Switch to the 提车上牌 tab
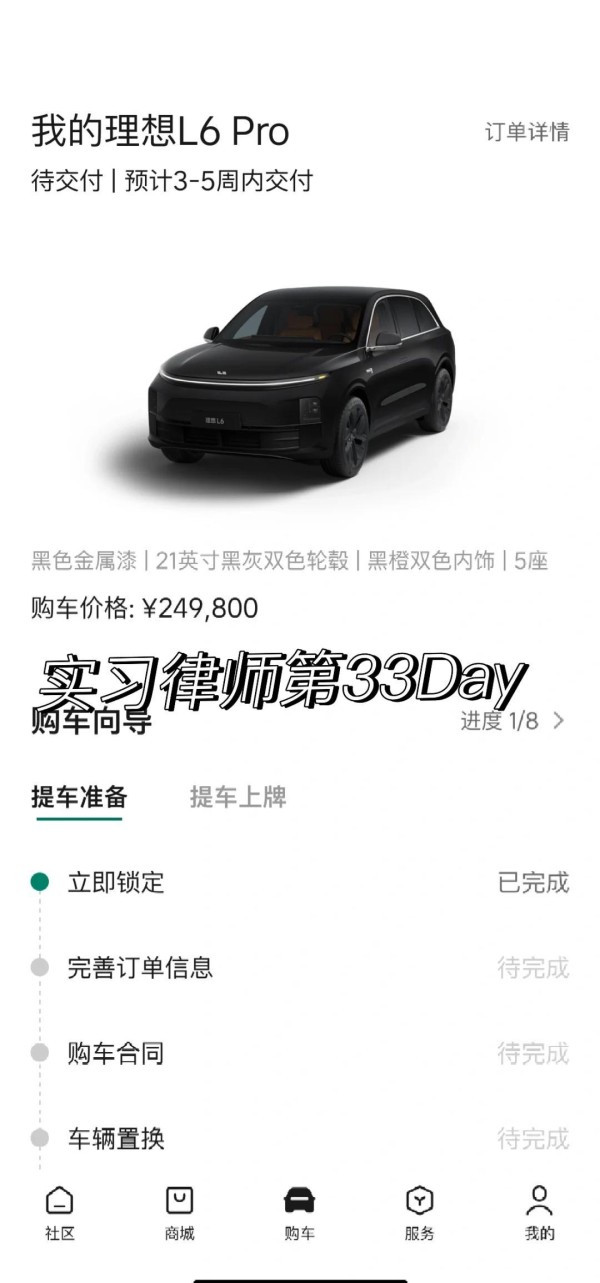Screen dimensions: 600x1283 (x=238, y=797)
